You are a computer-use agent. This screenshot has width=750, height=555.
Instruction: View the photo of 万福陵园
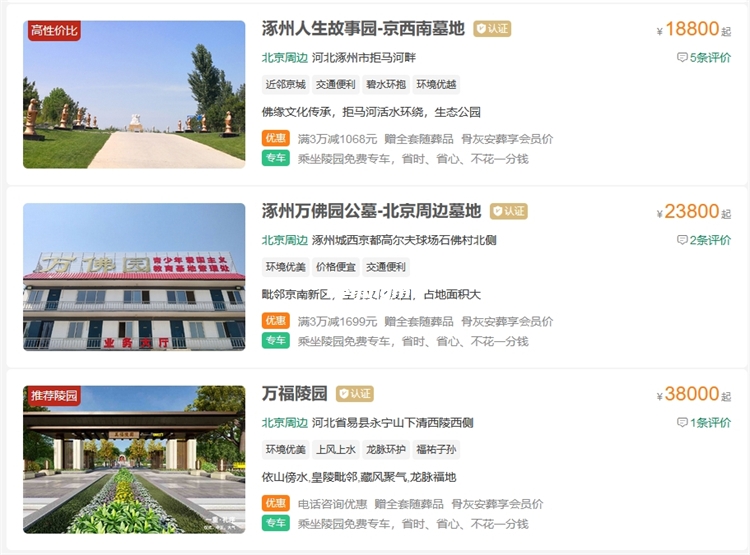[134, 459]
